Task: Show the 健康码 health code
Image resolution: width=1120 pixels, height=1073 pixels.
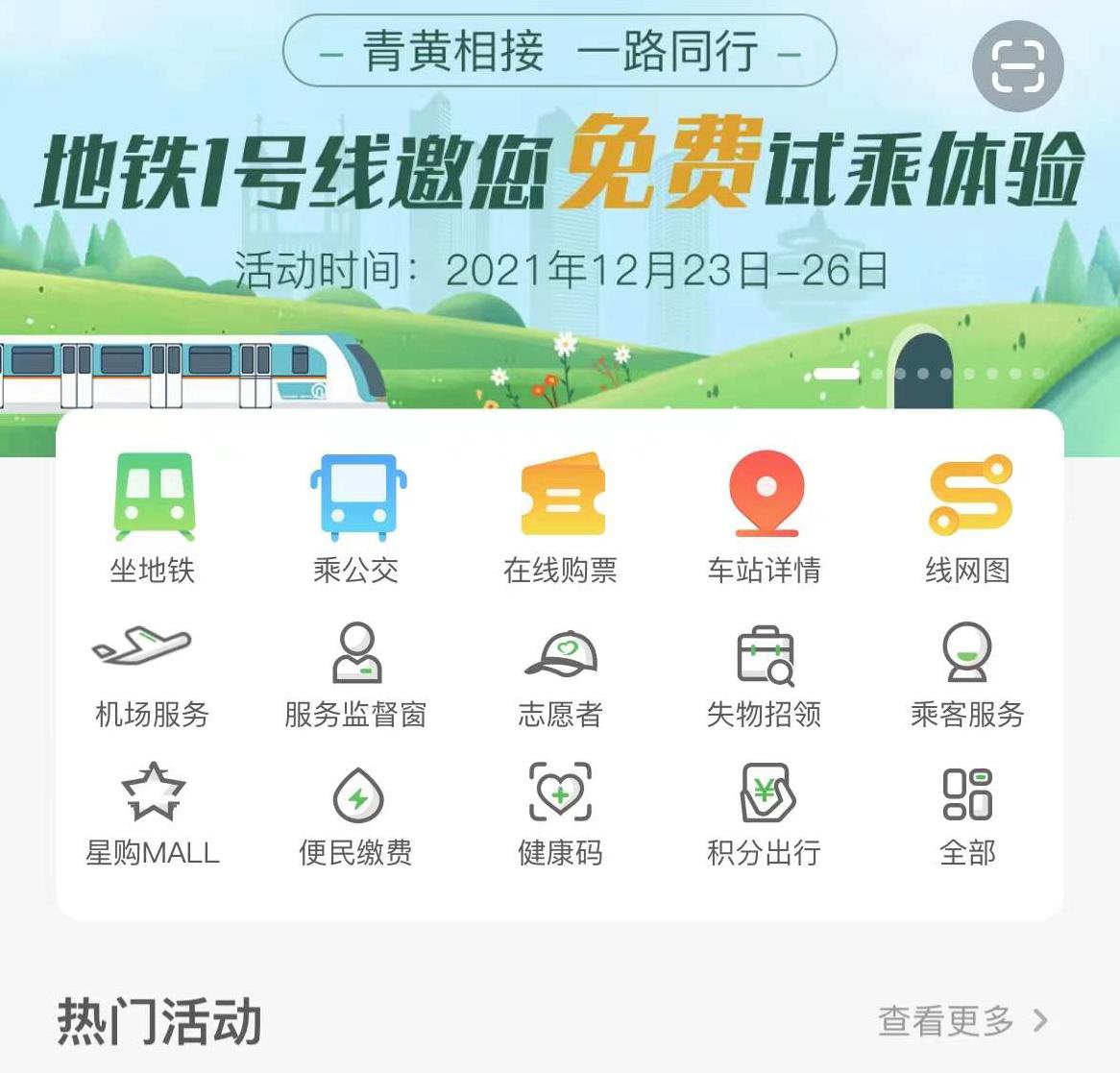Action: pos(560,815)
